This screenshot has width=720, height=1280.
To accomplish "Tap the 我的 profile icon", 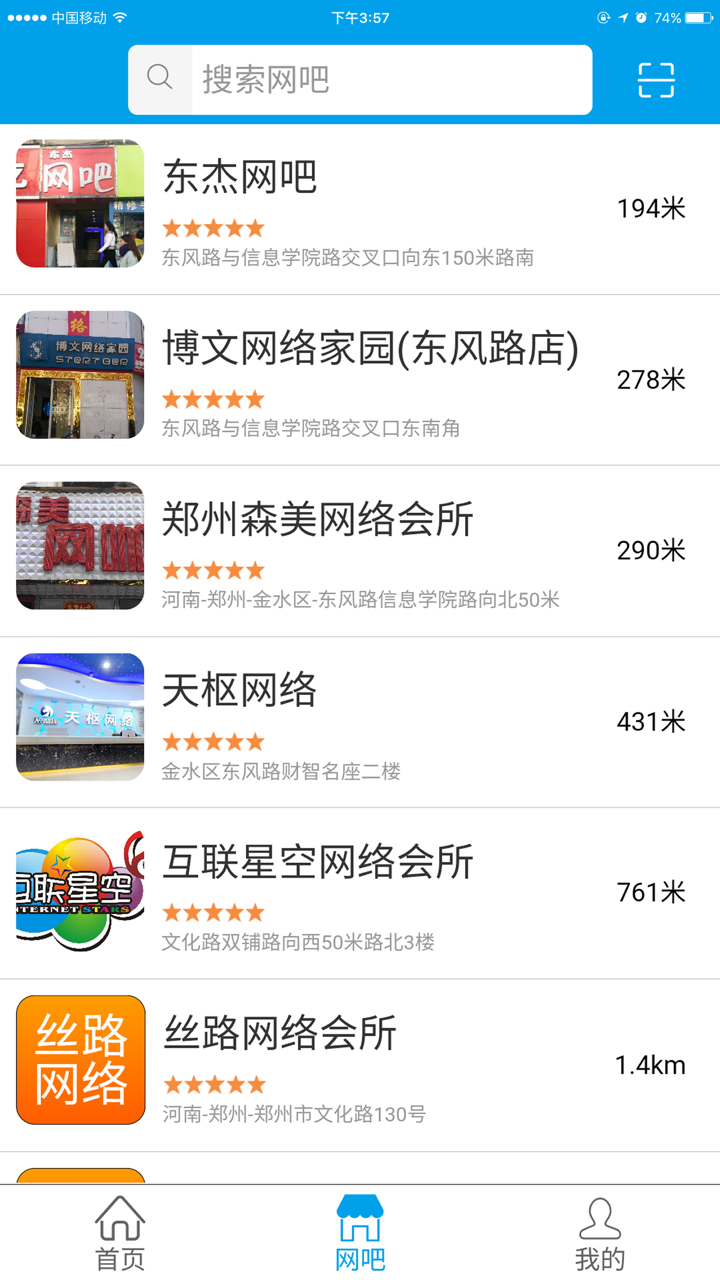I will pos(601,1219).
